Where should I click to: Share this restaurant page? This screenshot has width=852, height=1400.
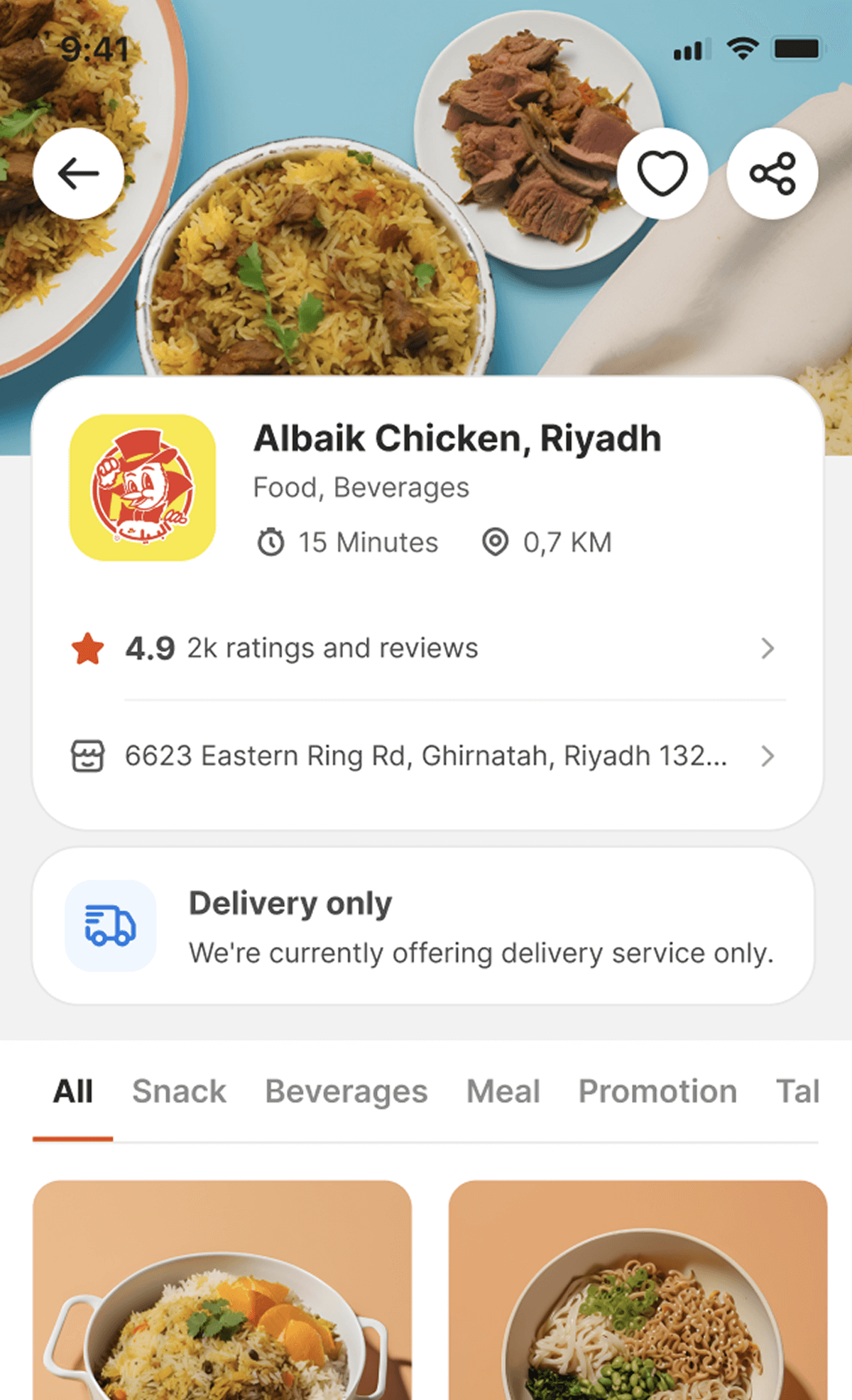click(772, 173)
